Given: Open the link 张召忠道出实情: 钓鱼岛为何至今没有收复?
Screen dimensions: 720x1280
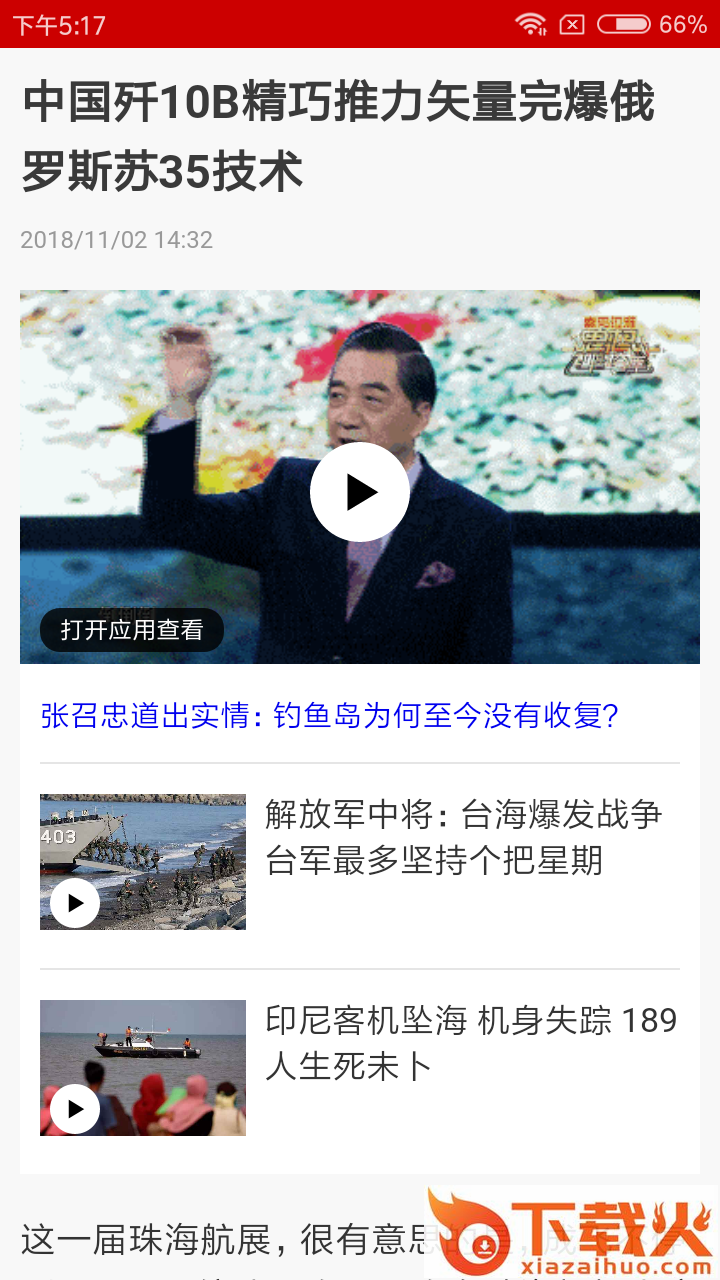Looking at the screenshot, I should click(x=330, y=716).
